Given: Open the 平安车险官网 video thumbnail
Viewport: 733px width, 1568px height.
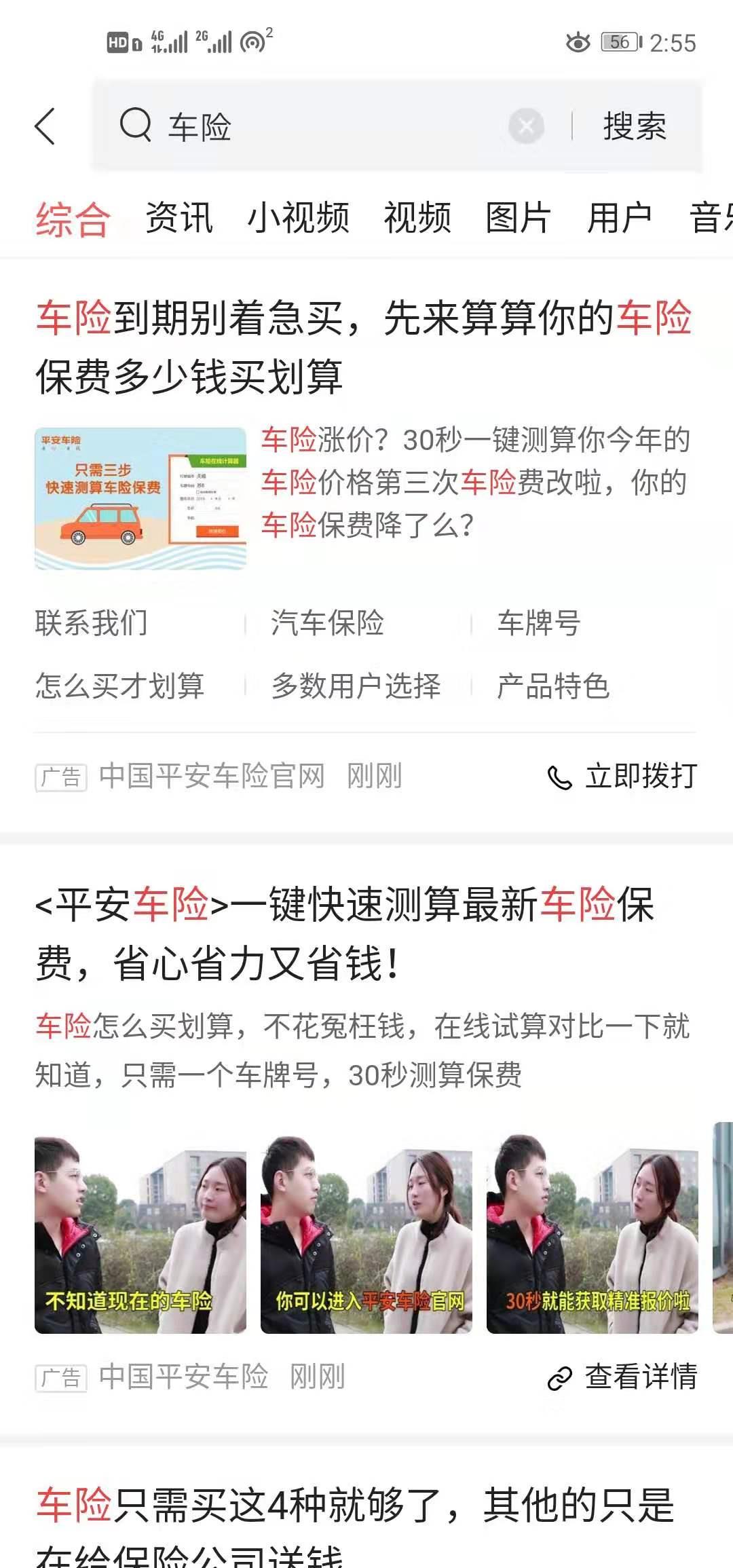Looking at the screenshot, I should point(366,1234).
